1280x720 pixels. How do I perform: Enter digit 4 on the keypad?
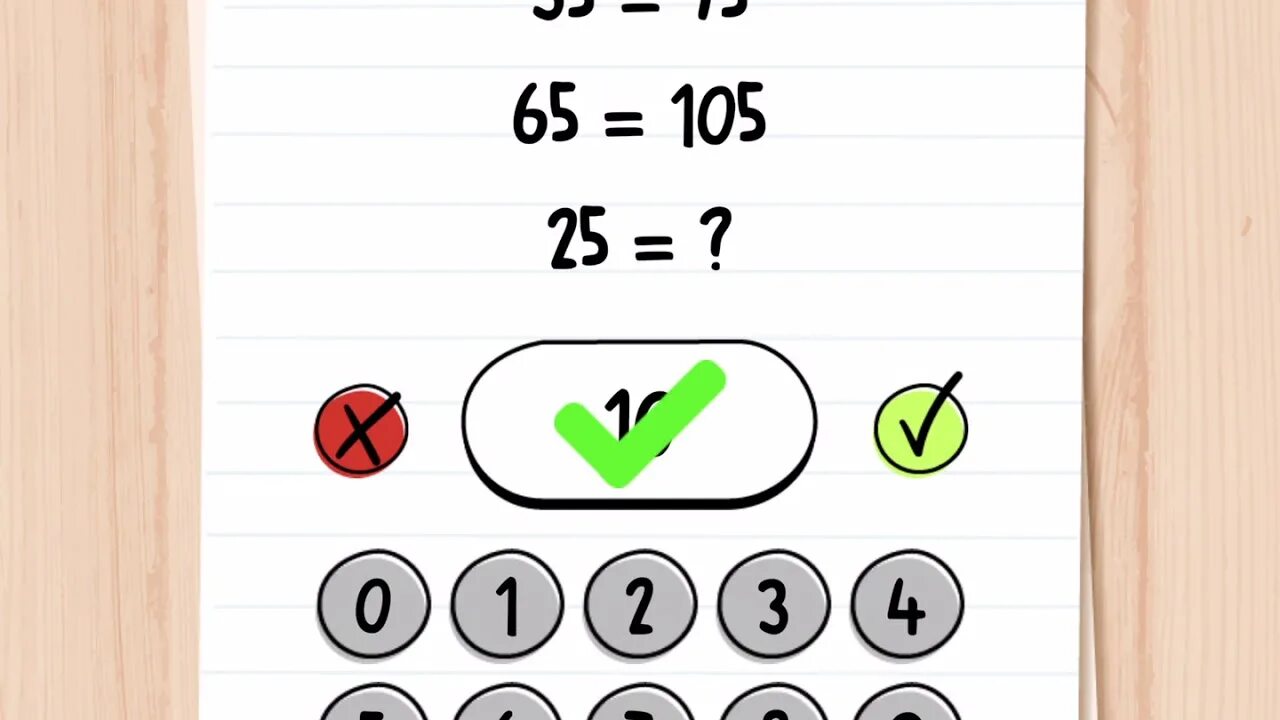[906, 605]
